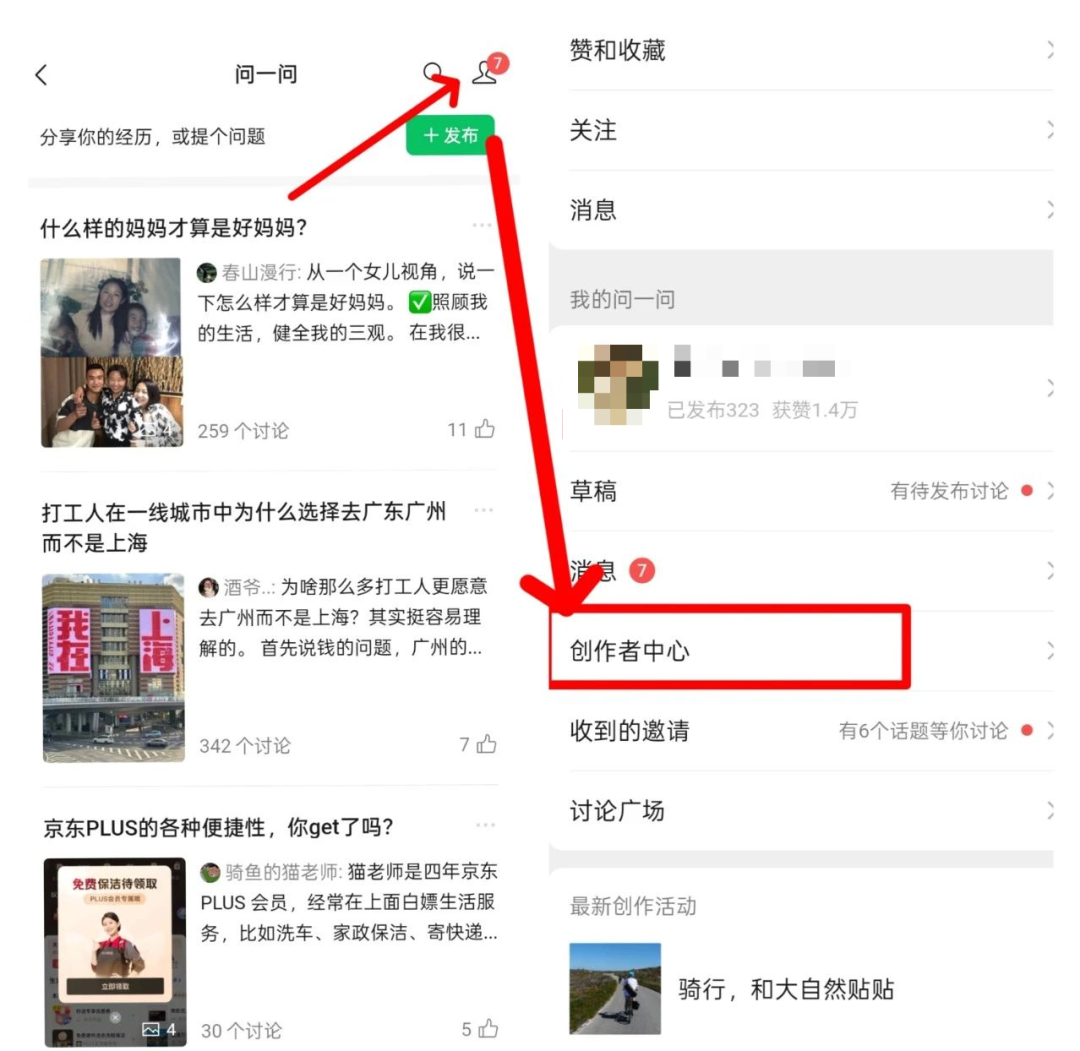Like 春山漫行's answer with 11 likes
This screenshot has width=1080, height=1051.
pyautogui.click(x=485, y=430)
